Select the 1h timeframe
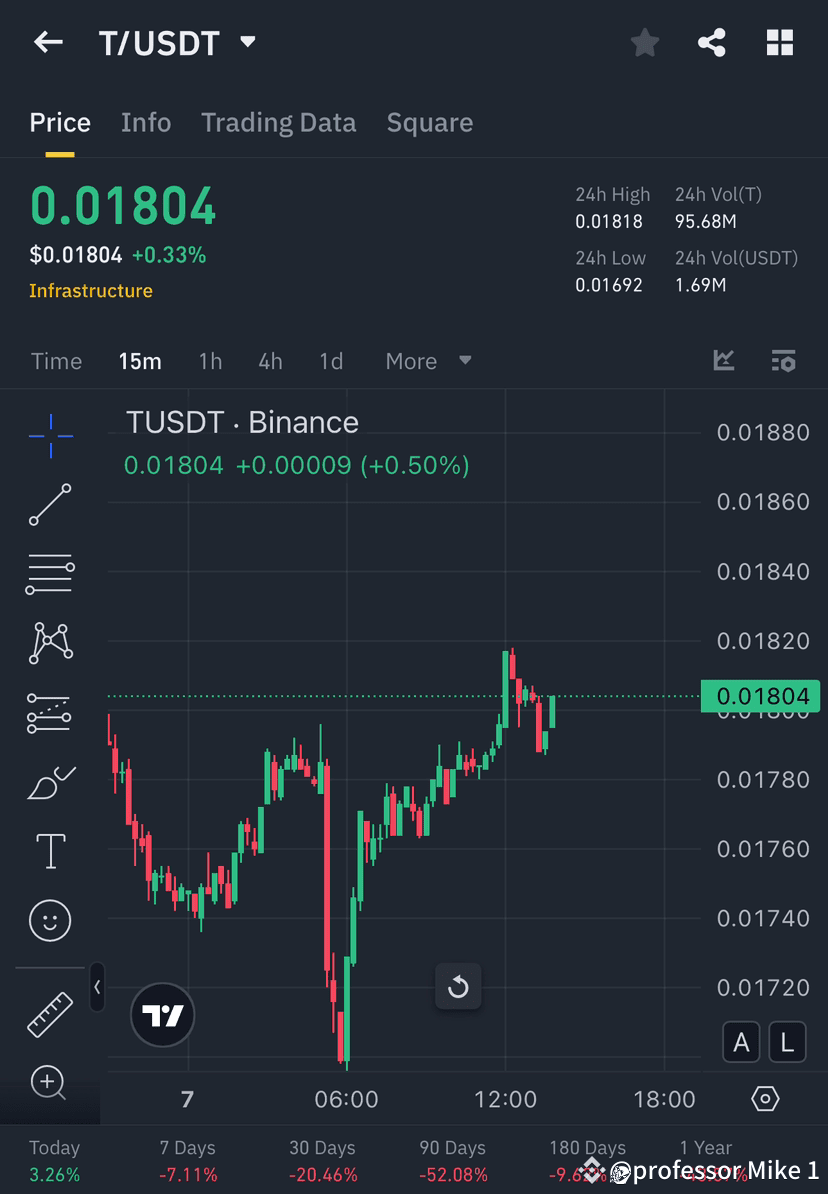Image resolution: width=828 pixels, height=1194 pixels. click(210, 361)
